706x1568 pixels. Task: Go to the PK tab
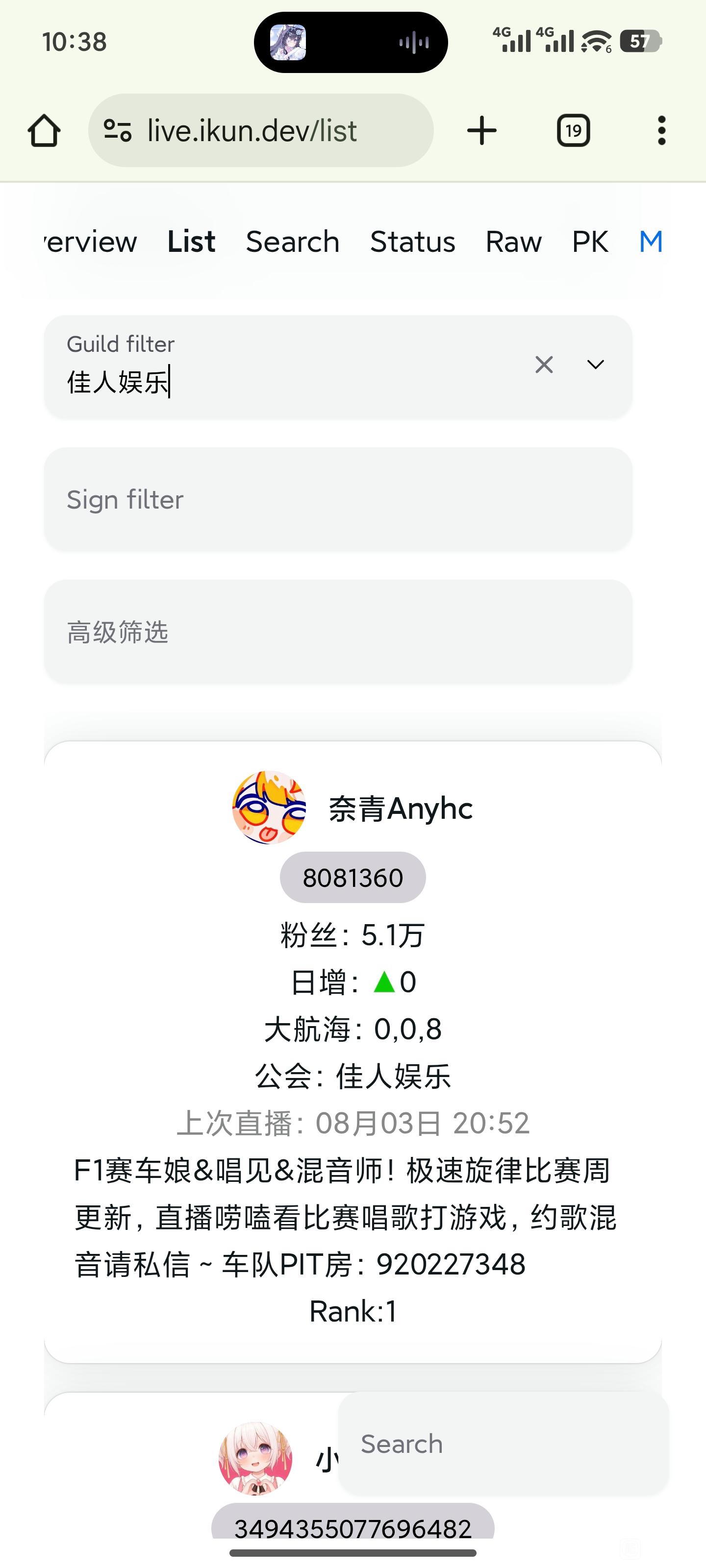590,242
